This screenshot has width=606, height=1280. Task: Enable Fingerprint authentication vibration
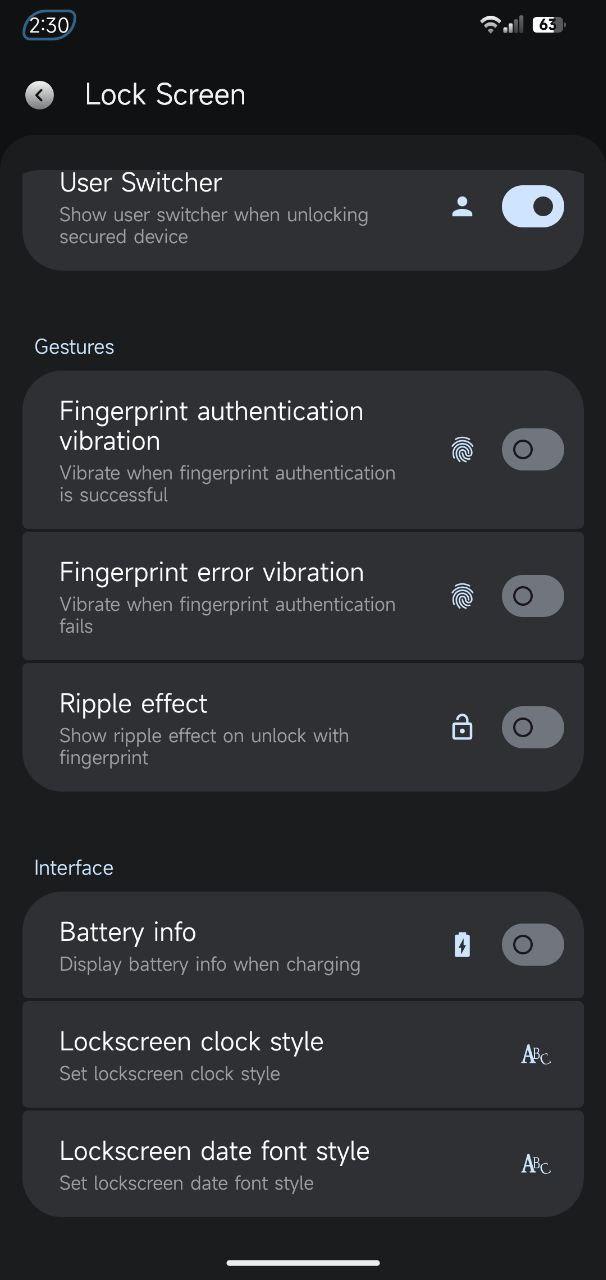(x=533, y=450)
